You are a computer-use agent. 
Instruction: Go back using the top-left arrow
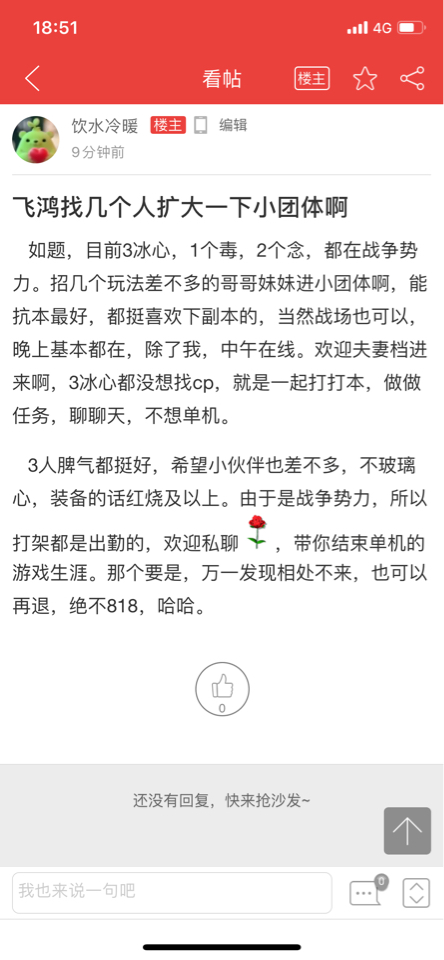(32, 79)
